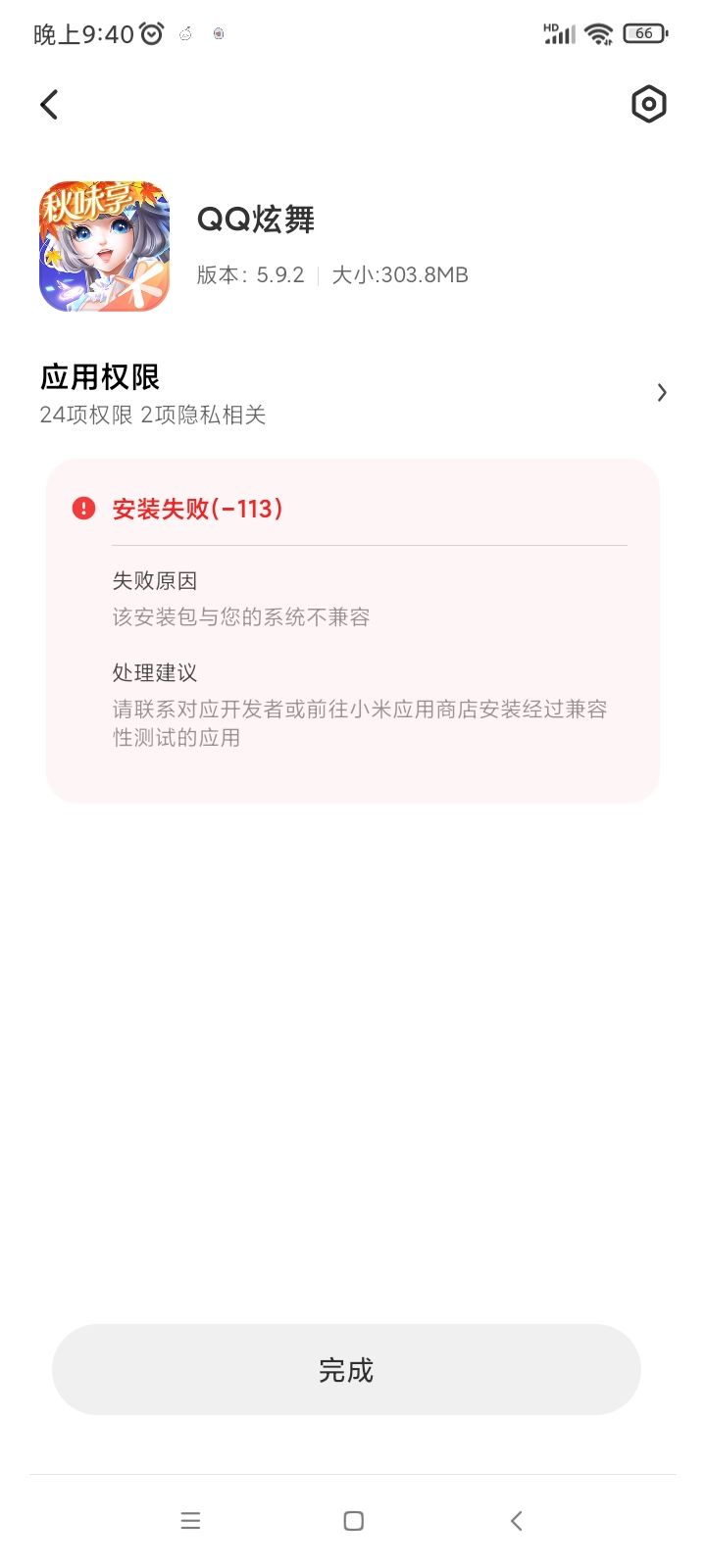Tap the mobile signal strength bars
This screenshot has width=706, height=1568.
564,35
